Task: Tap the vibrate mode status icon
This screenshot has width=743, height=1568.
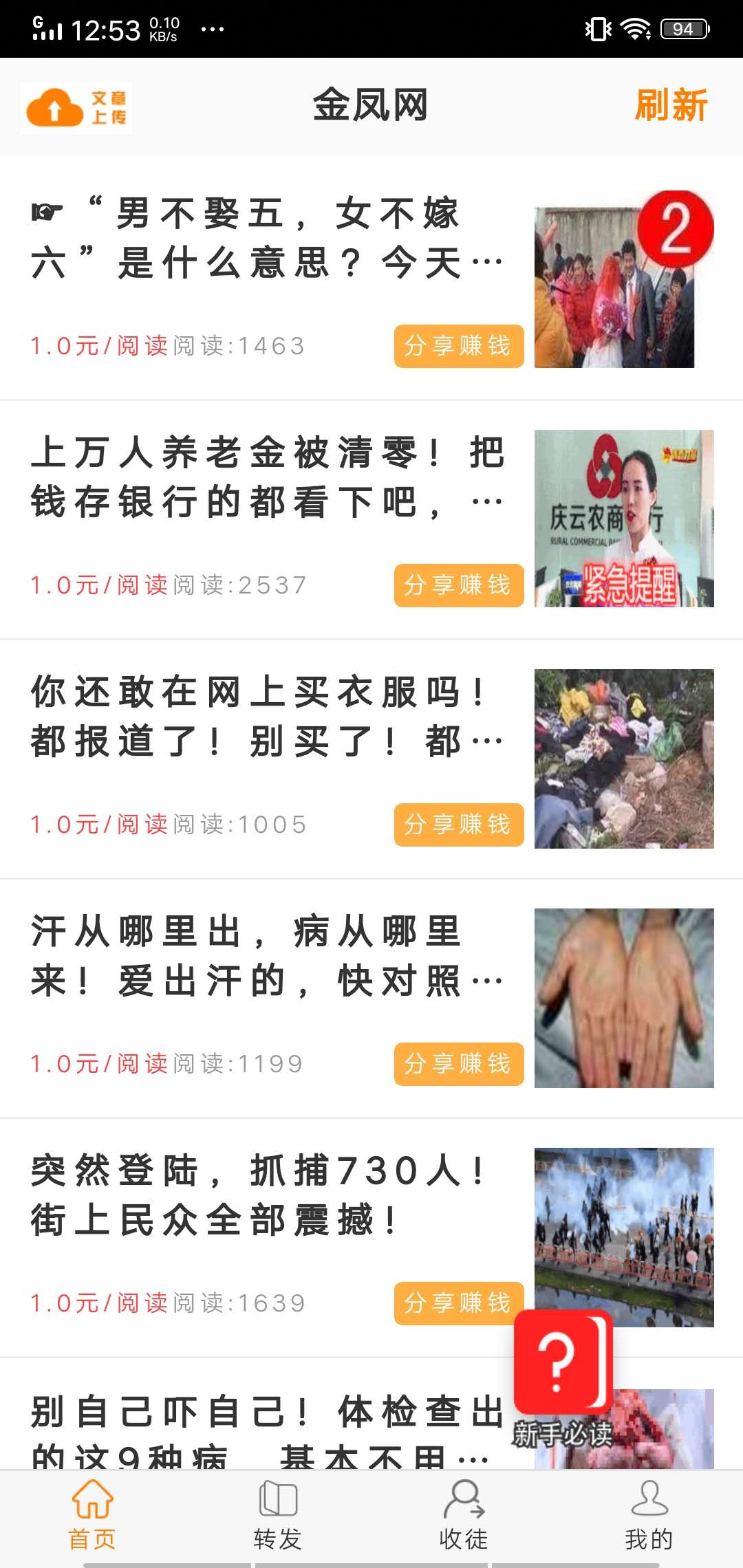Action: pyautogui.click(x=598, y=28)
